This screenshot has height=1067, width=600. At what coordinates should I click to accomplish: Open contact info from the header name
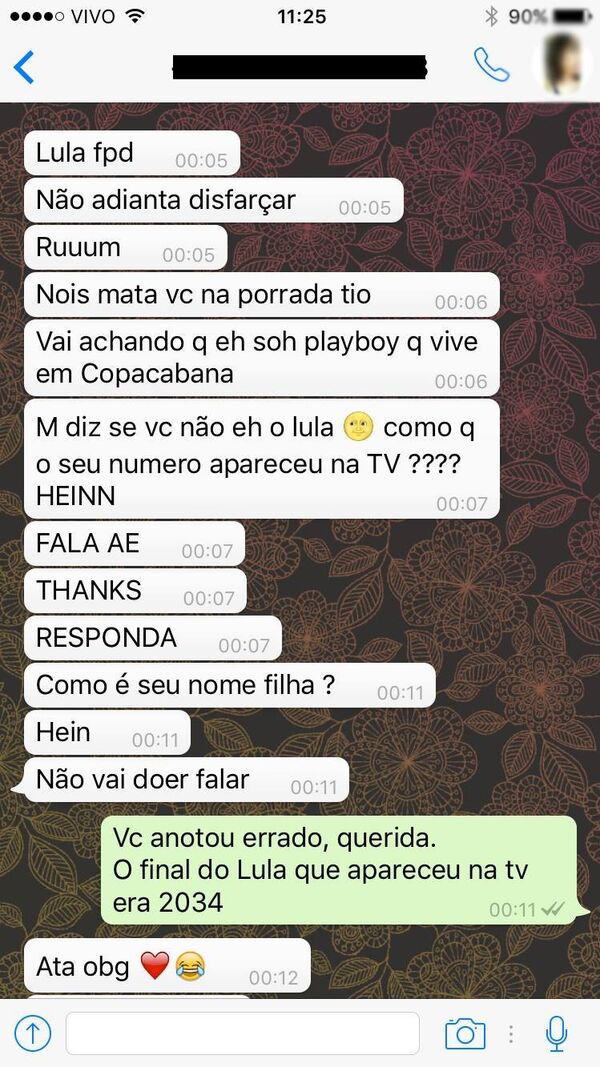click(299, 67)
